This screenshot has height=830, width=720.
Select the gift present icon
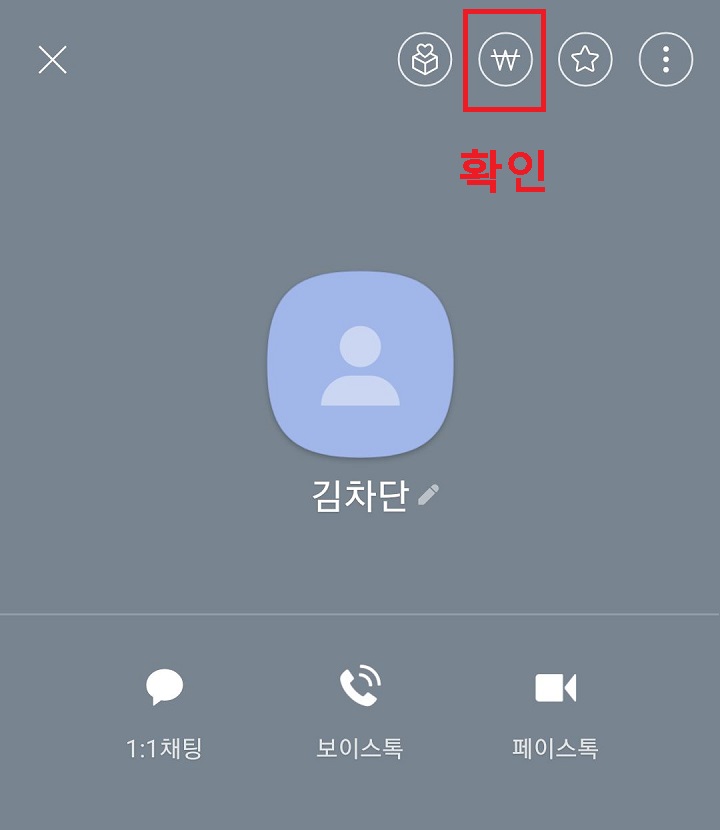click(425, 60)
